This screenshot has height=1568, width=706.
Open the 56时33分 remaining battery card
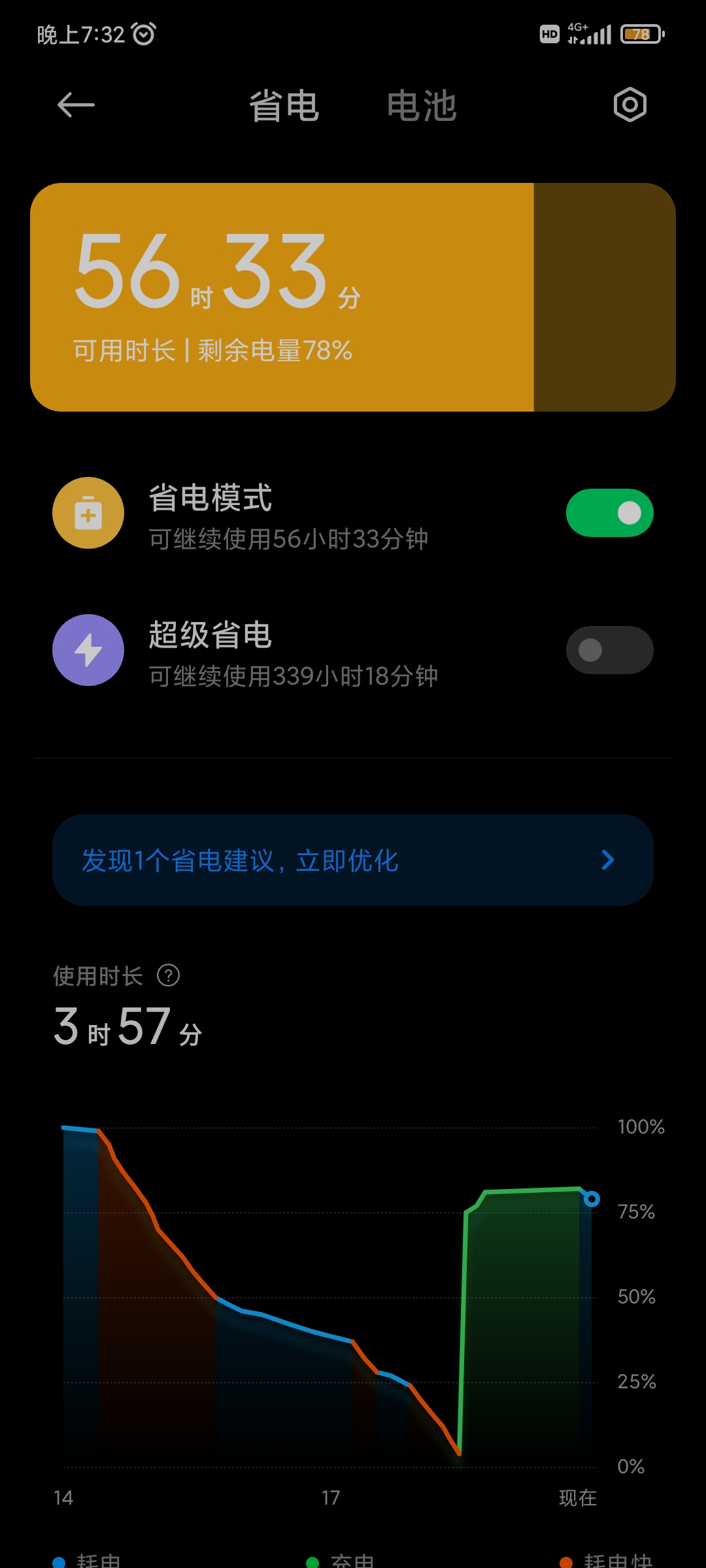[353, 297]
